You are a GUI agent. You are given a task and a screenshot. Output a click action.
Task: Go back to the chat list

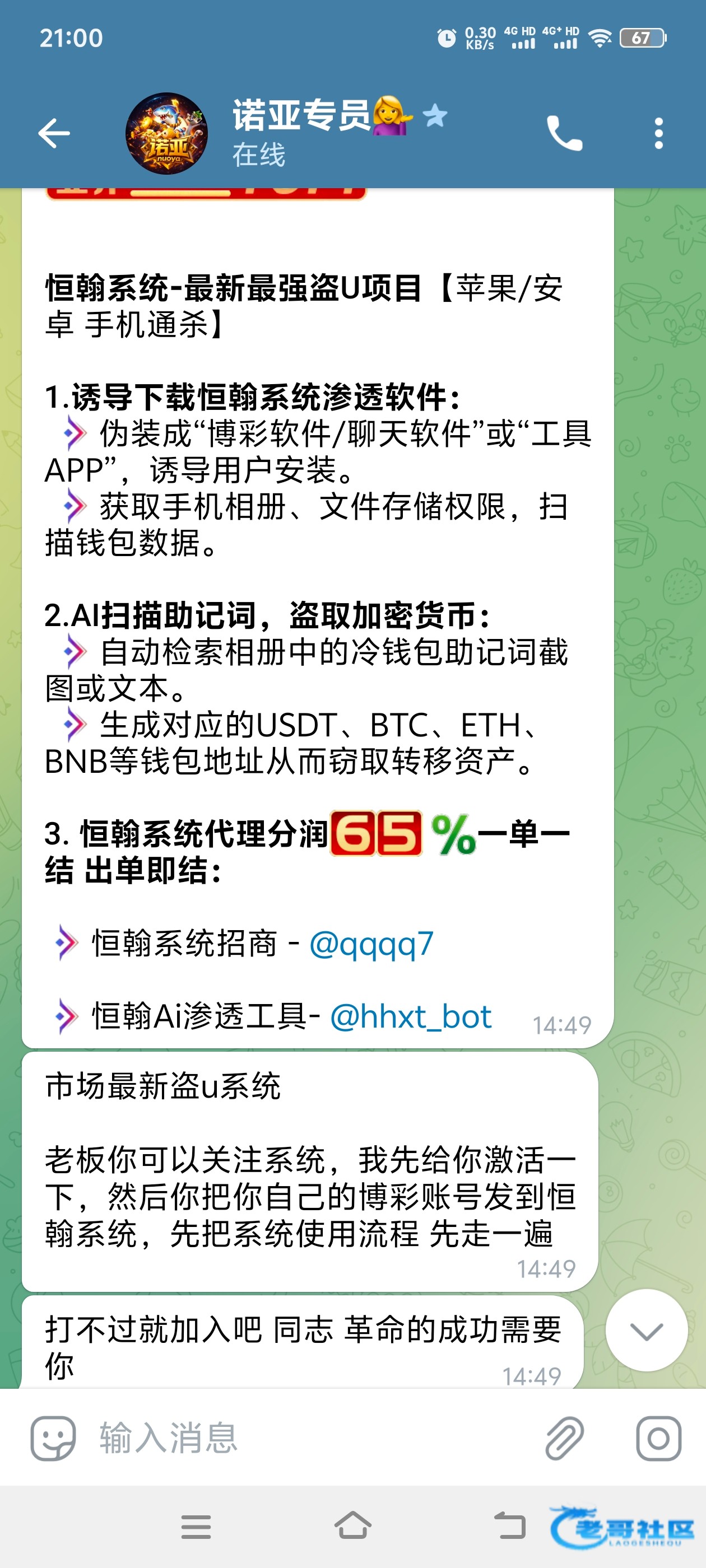pos(54,133)
